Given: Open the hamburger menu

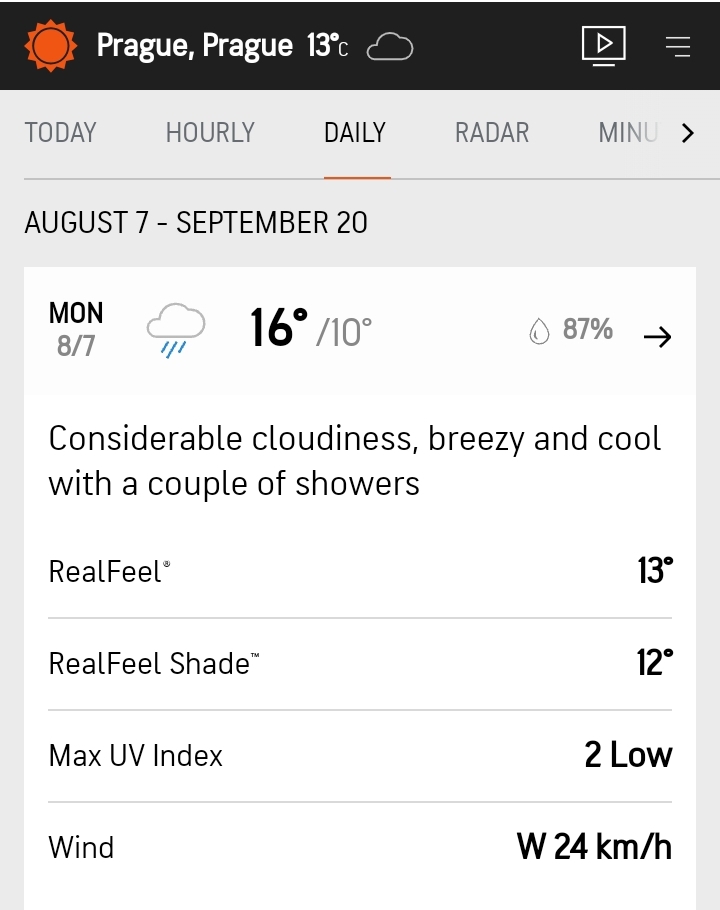Looking at the screenshot, I should [x=678, y=46].
